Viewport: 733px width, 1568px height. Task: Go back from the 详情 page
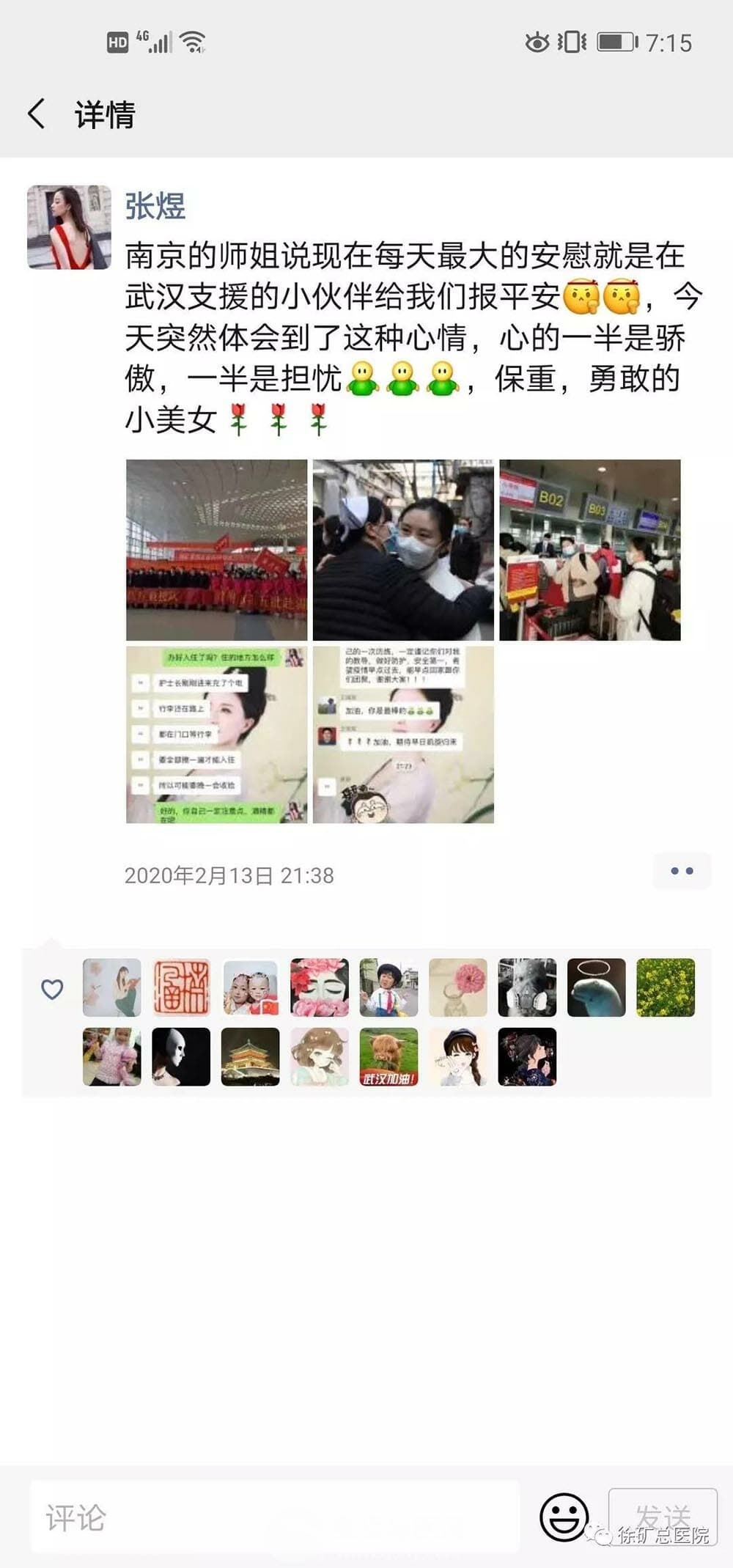coord(37,114)
